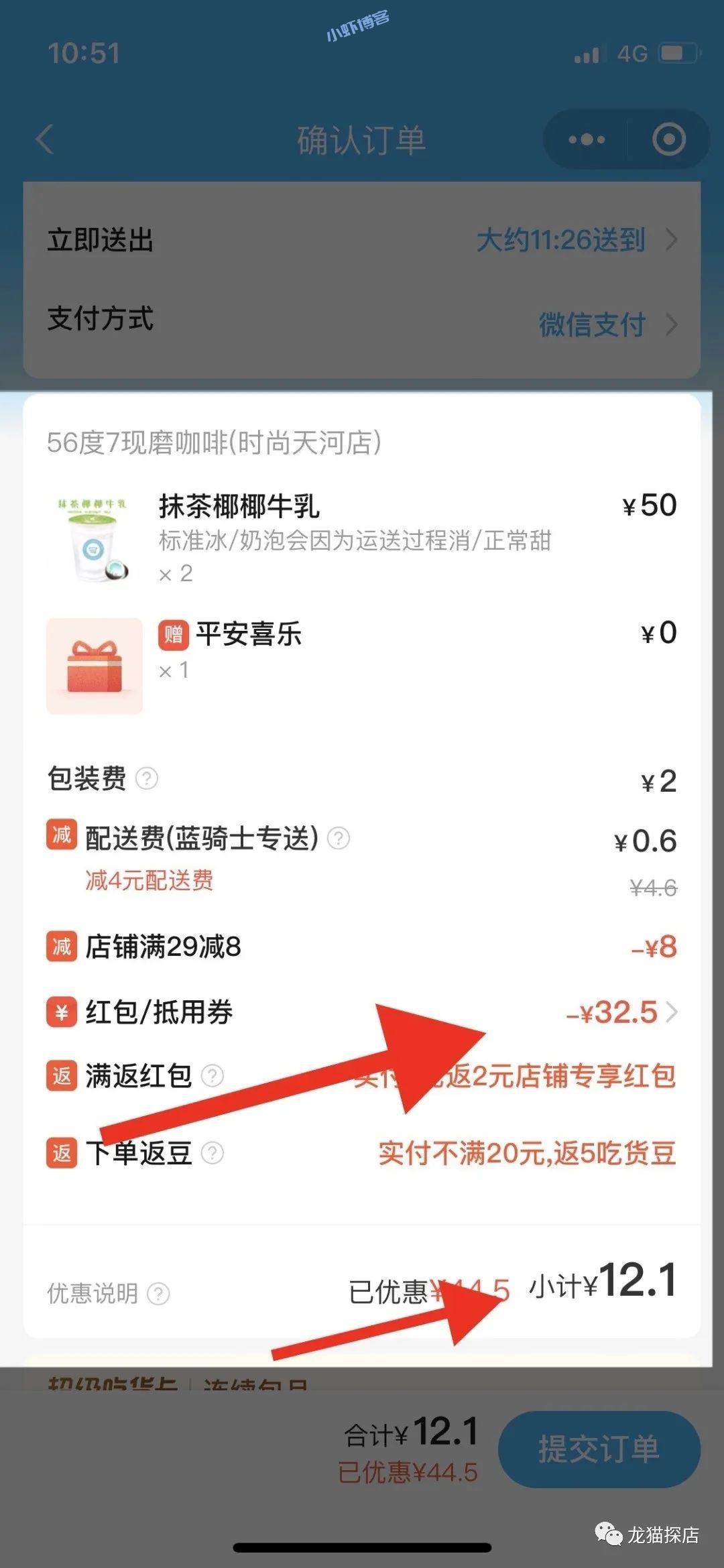This screenshot has width=724, height=1568.
Task: Click the 返 badge beside 满返红包
Action: 61,1075
